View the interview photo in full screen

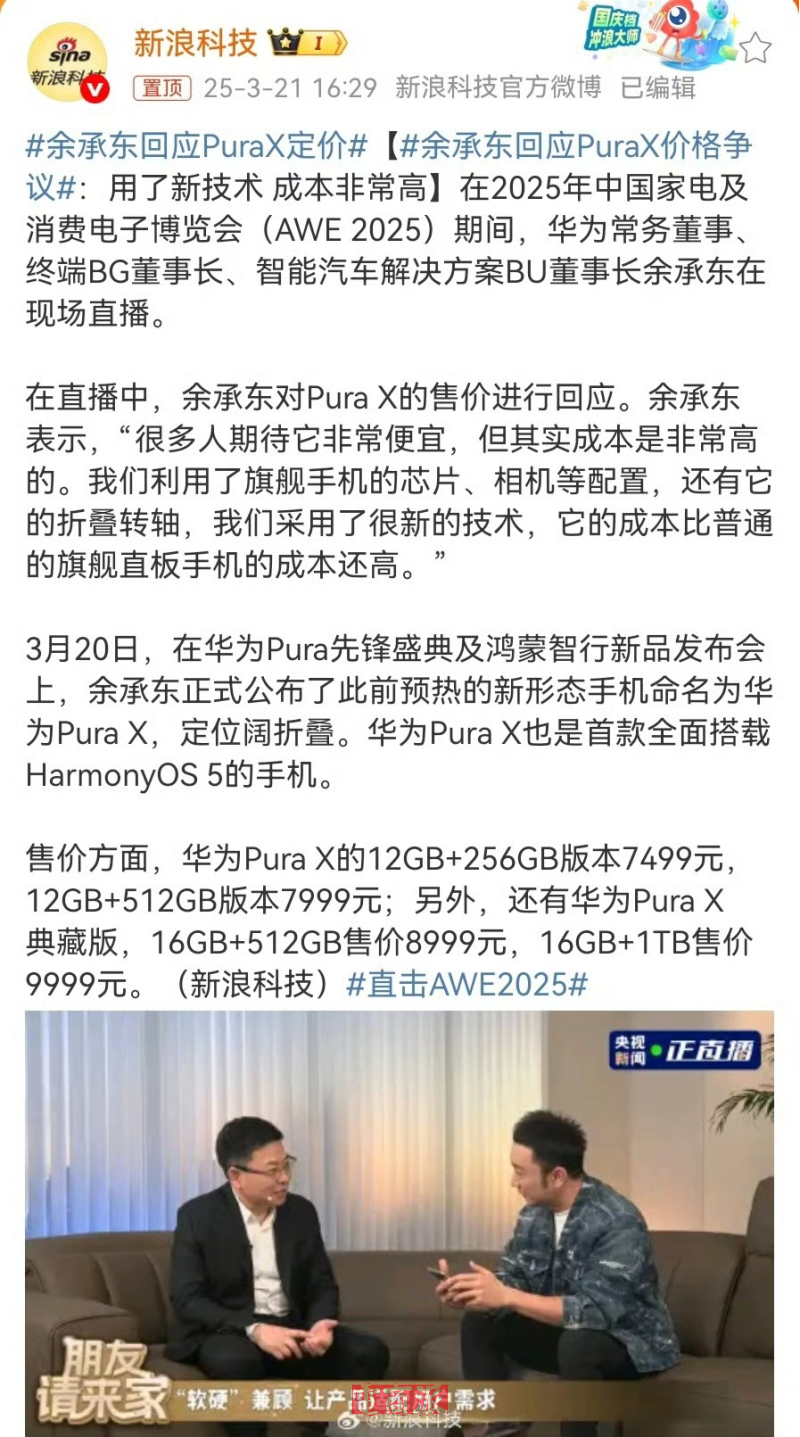click(x=400, y=1220)
